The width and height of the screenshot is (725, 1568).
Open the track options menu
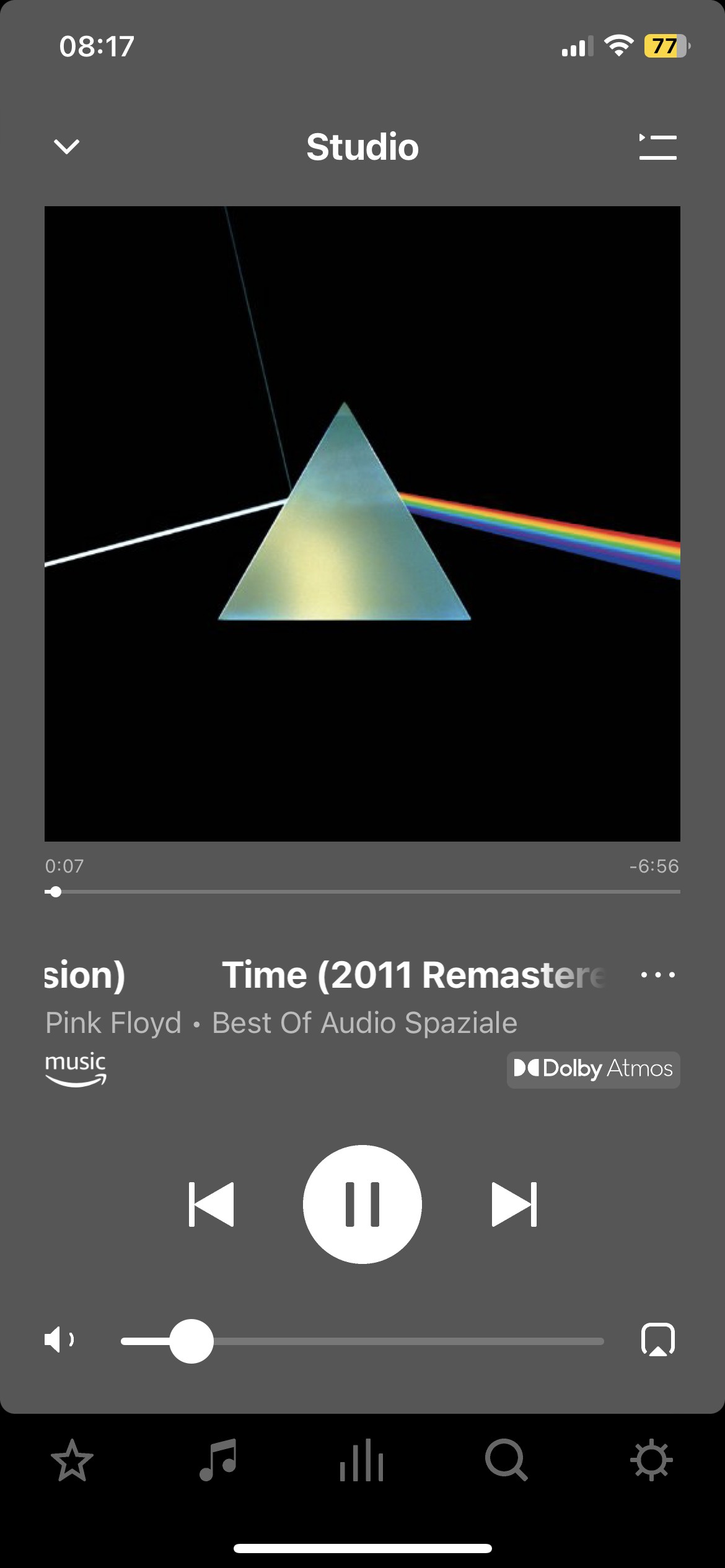click(657, 975)
